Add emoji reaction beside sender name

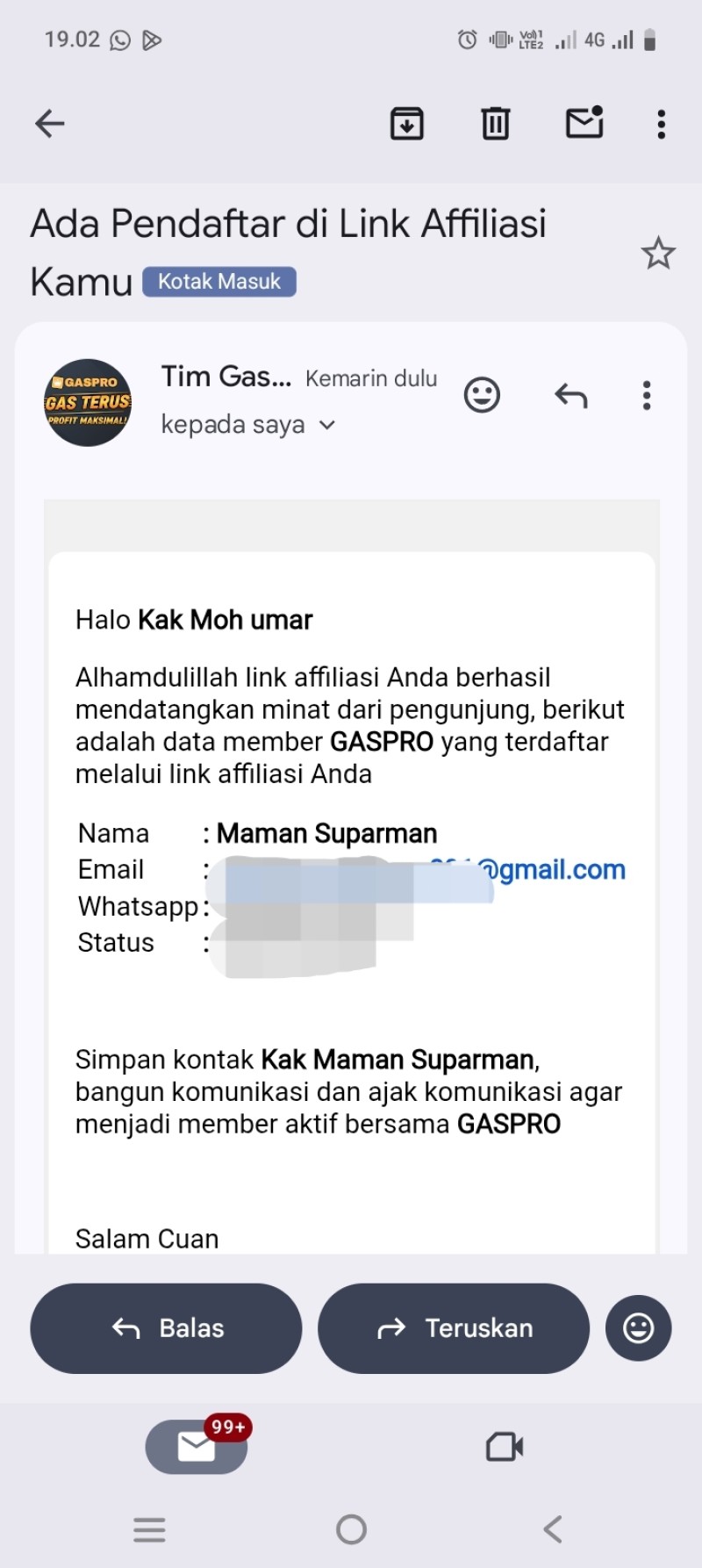(x=482, y=395)
